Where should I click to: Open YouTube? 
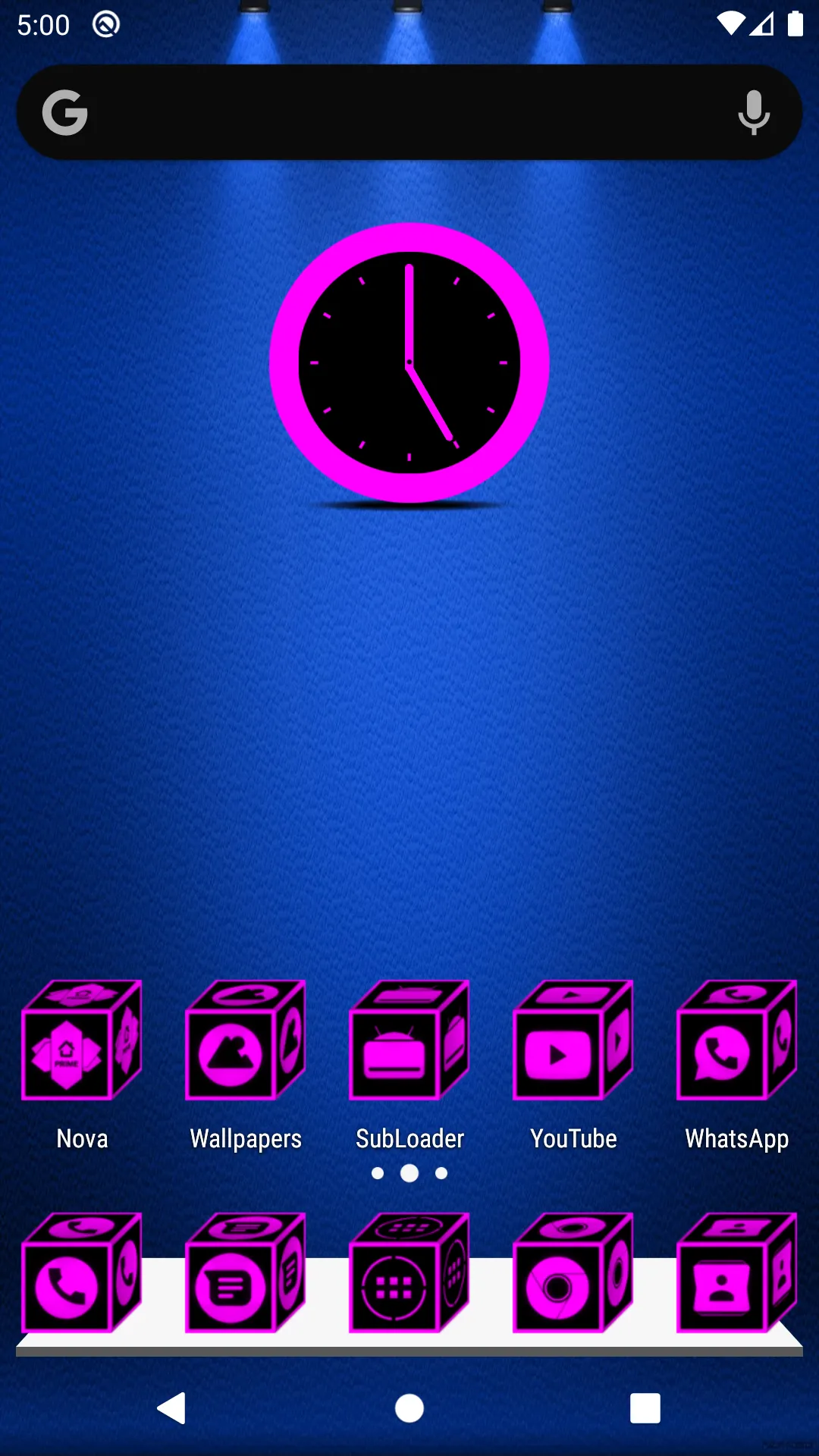pyautogui.click(x=573, y=1040)
